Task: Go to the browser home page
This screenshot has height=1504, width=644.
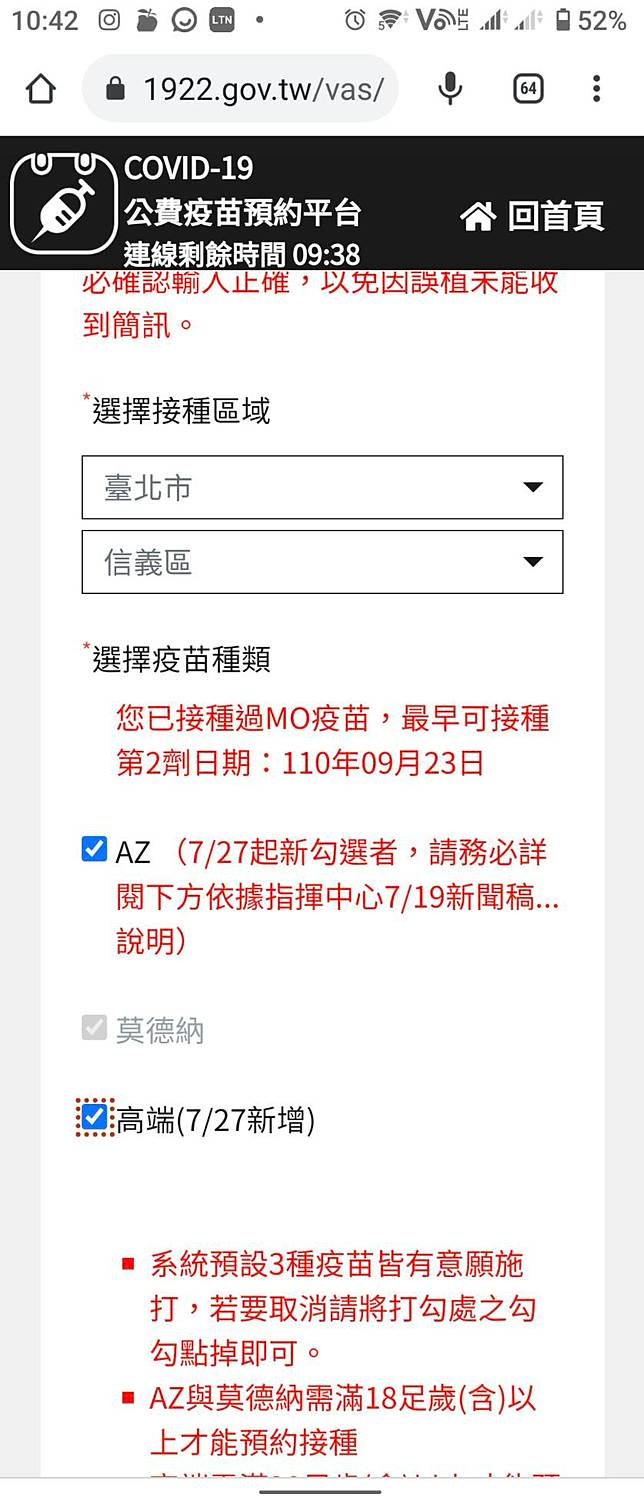Action: [x=40, y=89]
